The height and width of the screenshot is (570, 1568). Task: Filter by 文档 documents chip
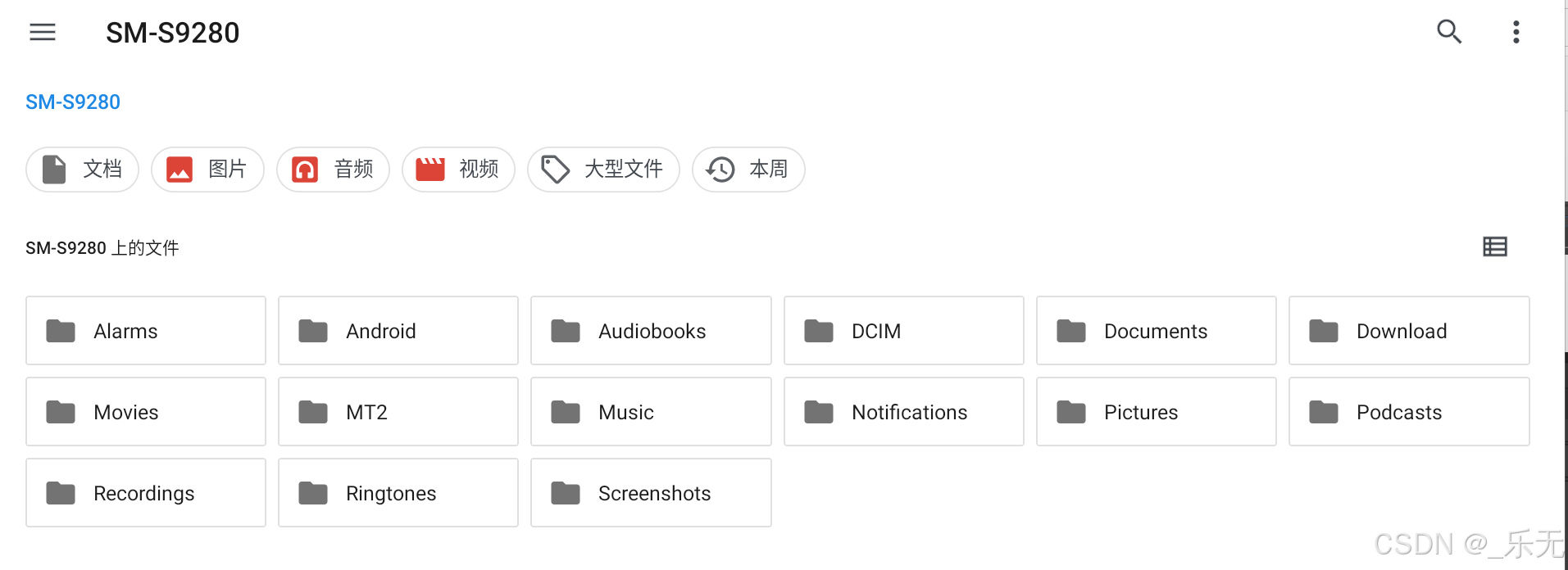(82, 170)
